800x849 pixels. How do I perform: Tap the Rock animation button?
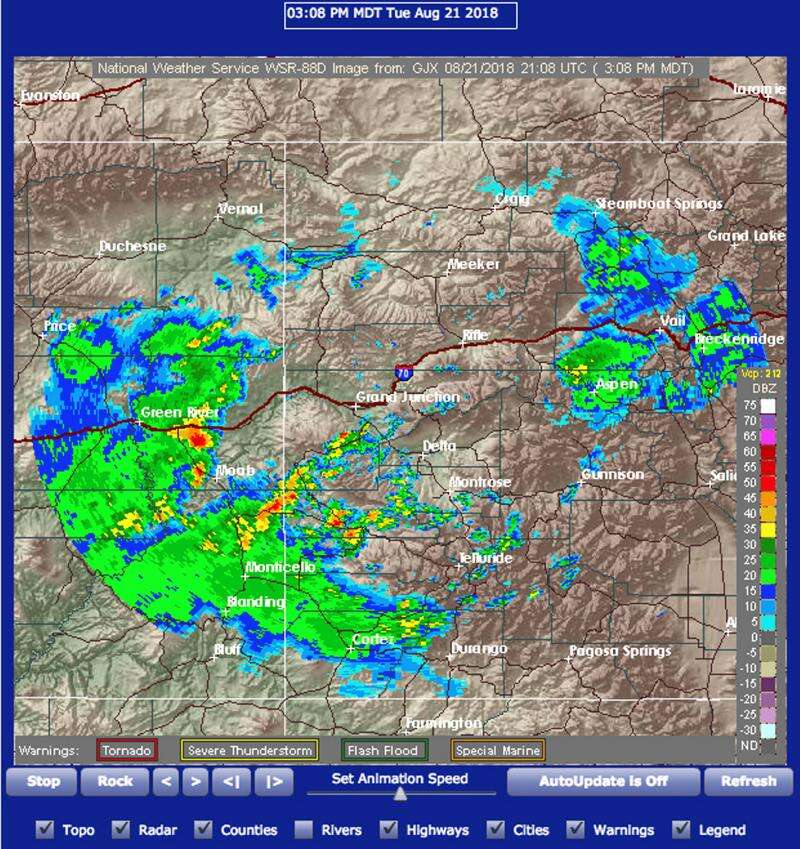(114, 781)
